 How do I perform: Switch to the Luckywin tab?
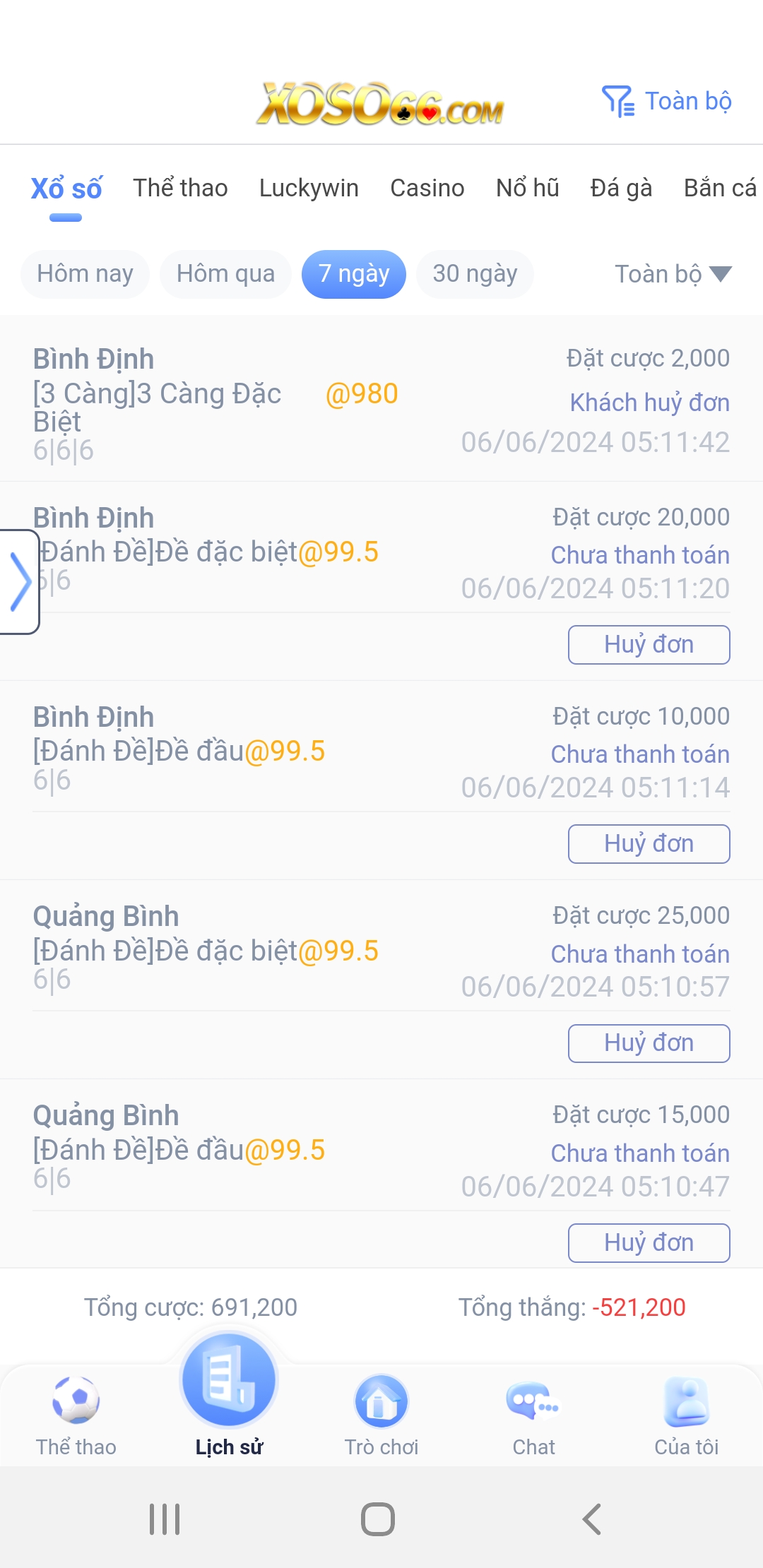point(309,188)
